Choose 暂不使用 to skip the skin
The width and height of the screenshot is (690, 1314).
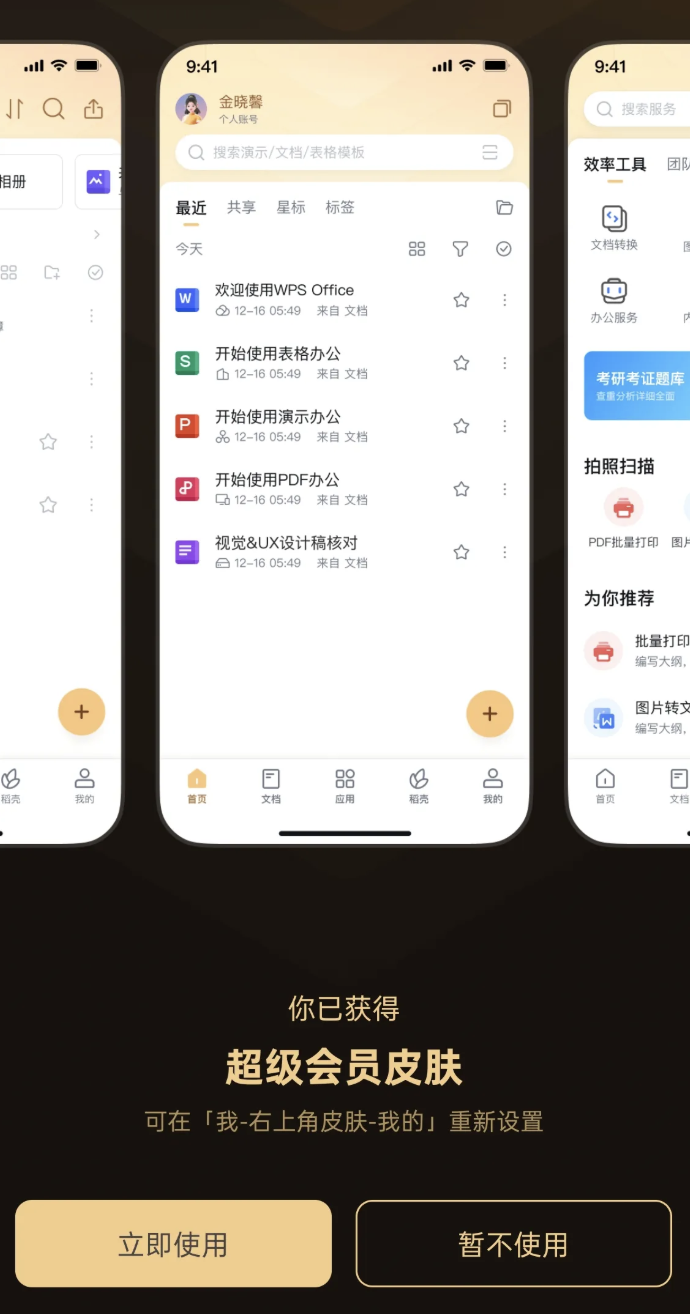pos(513,1243)
